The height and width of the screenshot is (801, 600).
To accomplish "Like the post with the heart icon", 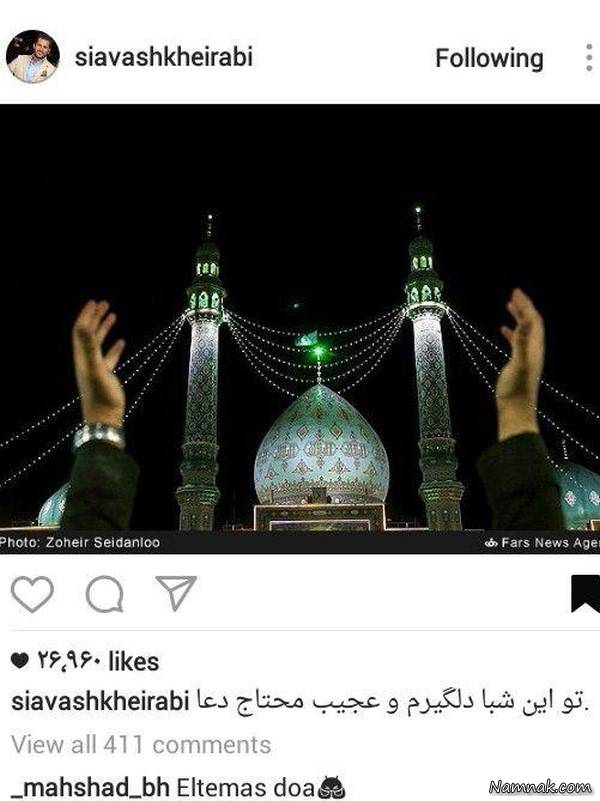I will tap(32, 593).
